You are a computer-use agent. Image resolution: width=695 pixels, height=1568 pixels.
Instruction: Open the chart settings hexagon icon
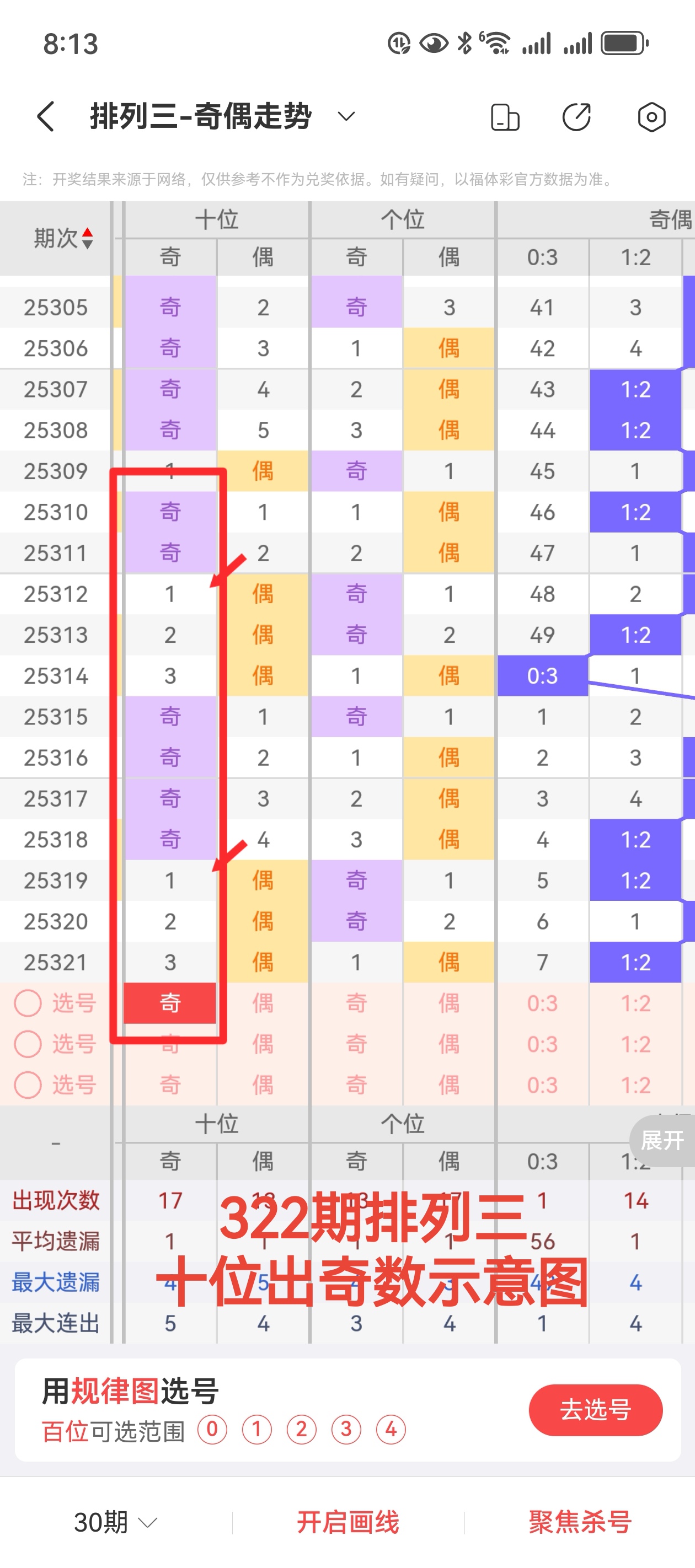651,117
